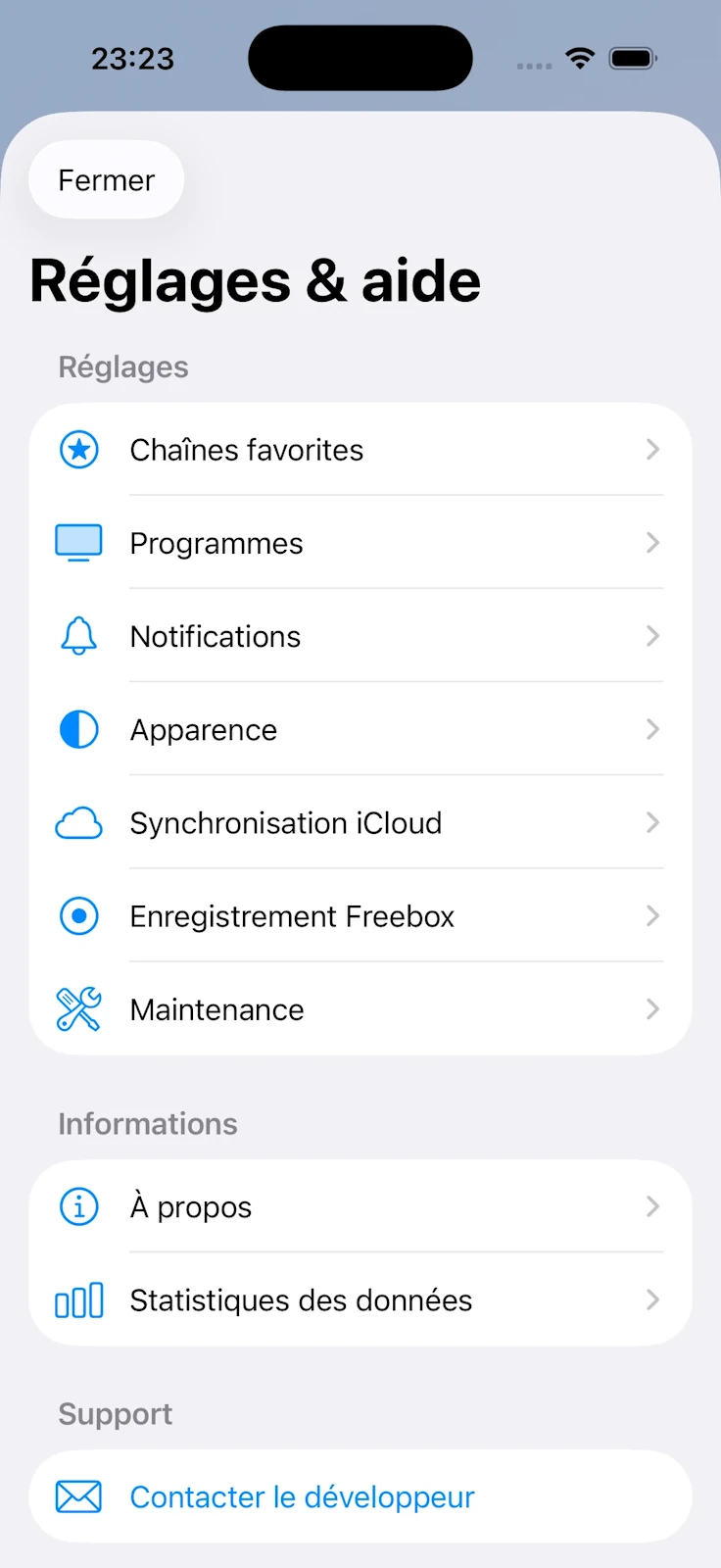
Task: Open Statistiques des données
Action: point(360,1300)
